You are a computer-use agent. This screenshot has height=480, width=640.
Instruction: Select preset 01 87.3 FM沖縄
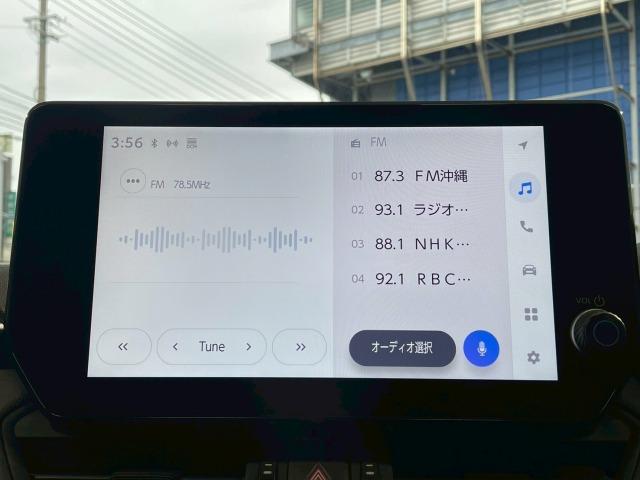point(420,176)
